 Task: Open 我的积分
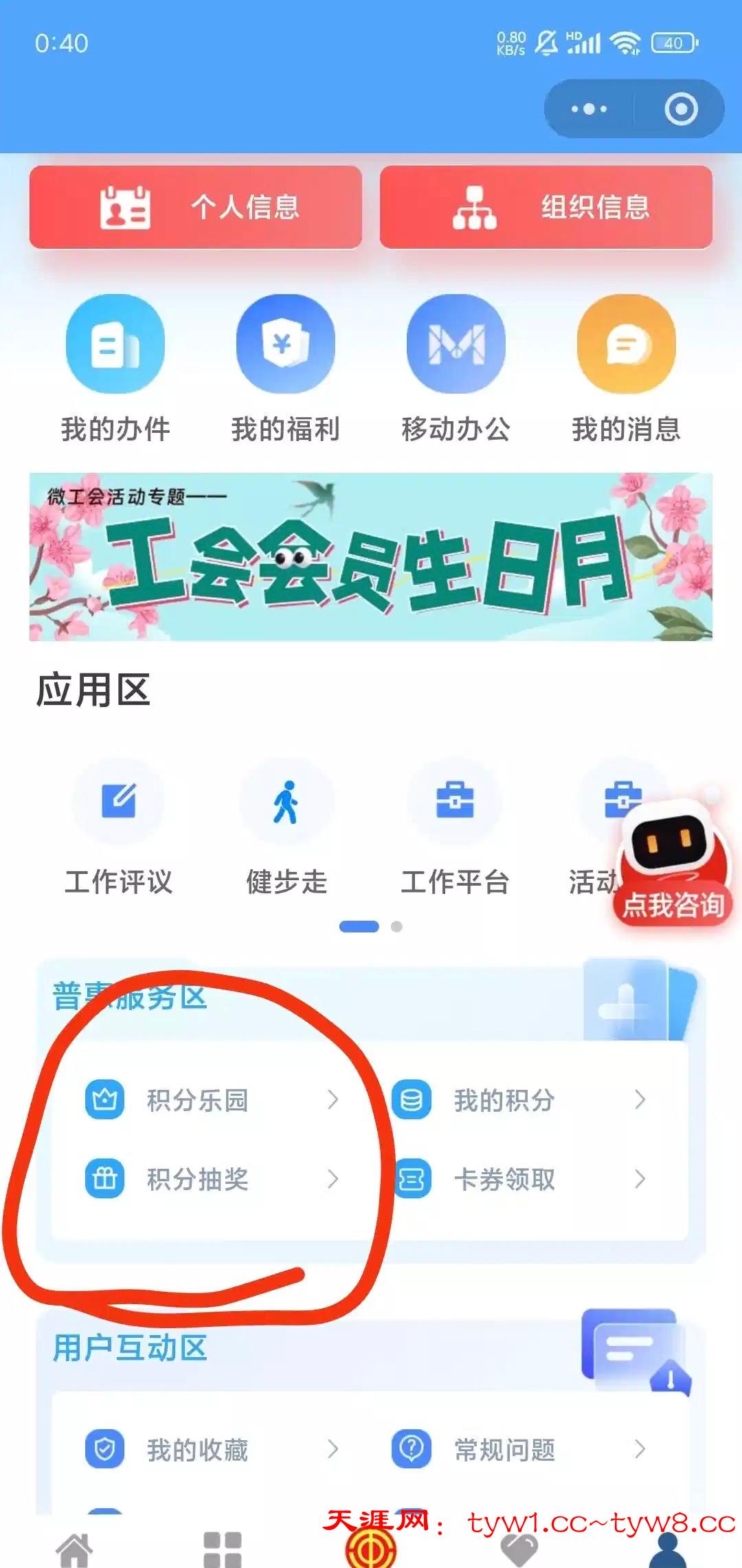pyautogui.click(x=515, y=1100)
